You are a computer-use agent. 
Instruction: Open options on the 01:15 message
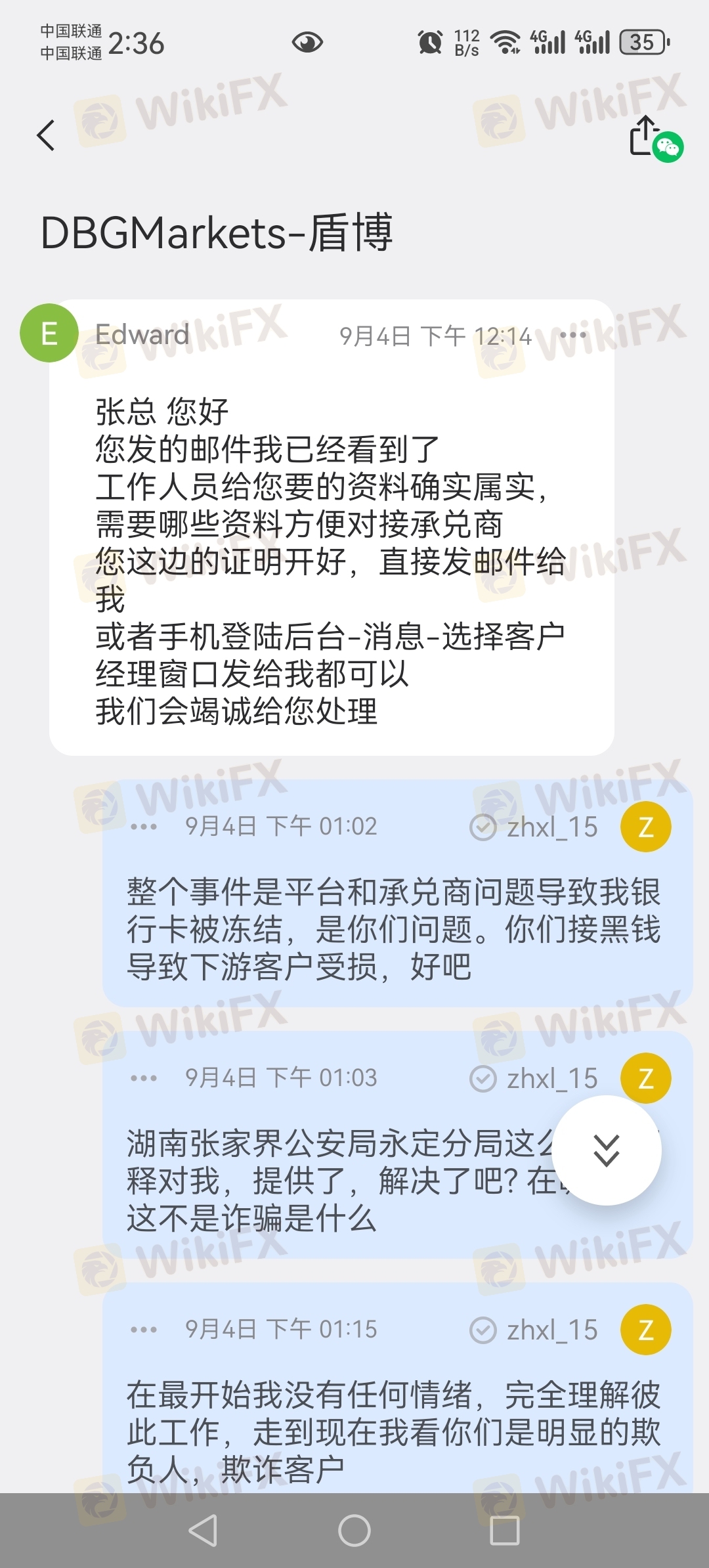pos(144,1330)
